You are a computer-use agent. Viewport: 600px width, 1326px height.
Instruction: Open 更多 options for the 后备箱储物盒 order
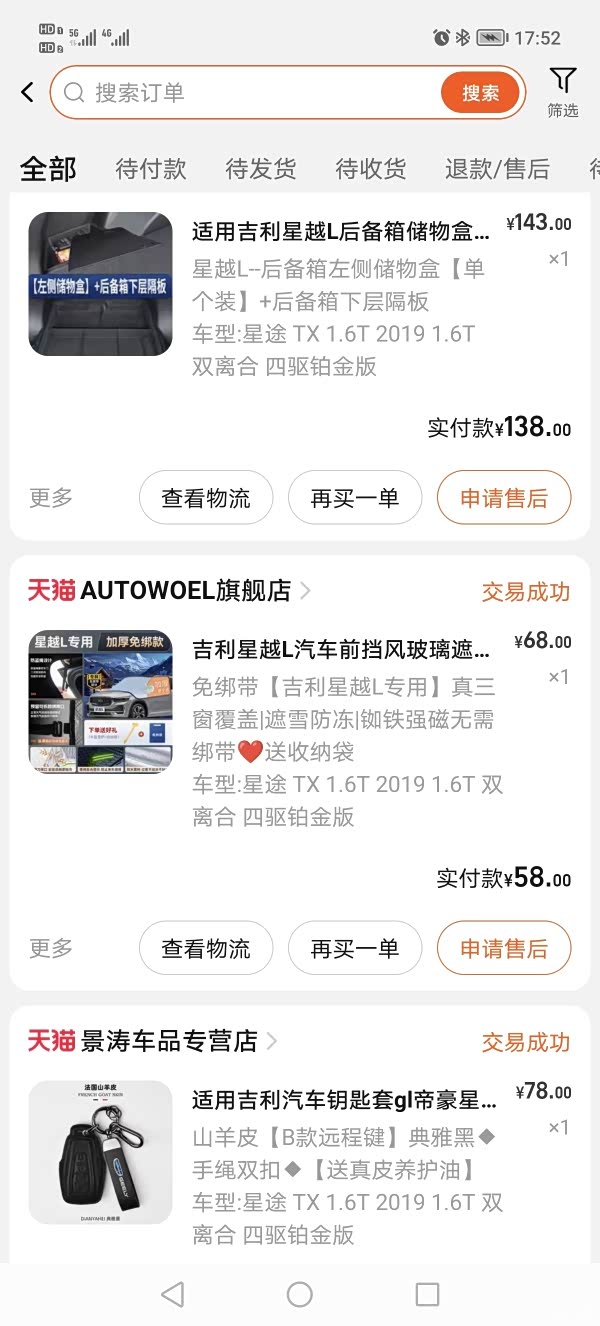point(51,498)
